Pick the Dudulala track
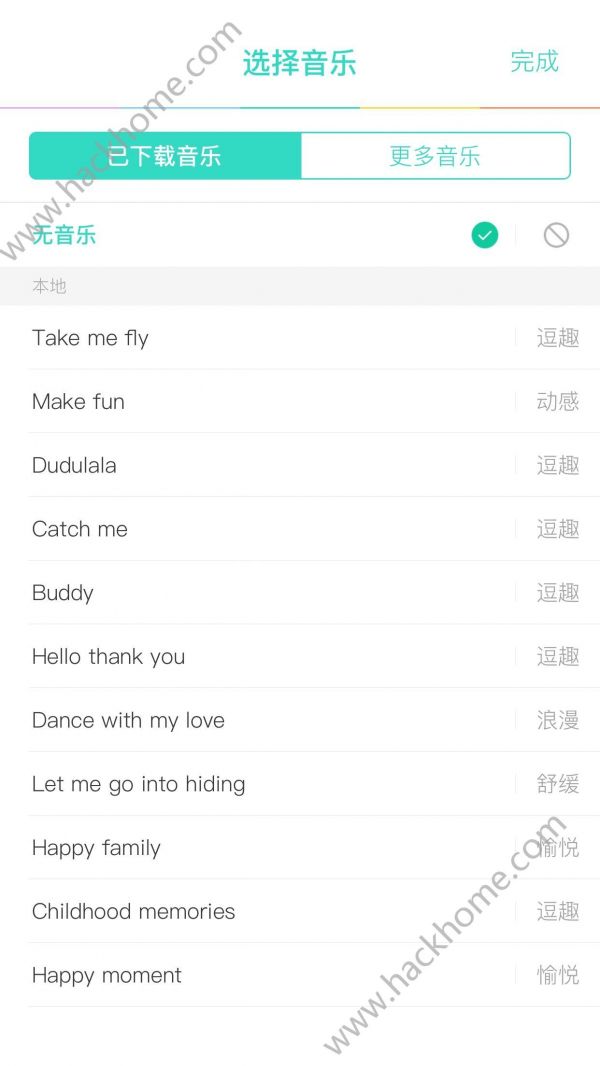 (x=300, y=465)
